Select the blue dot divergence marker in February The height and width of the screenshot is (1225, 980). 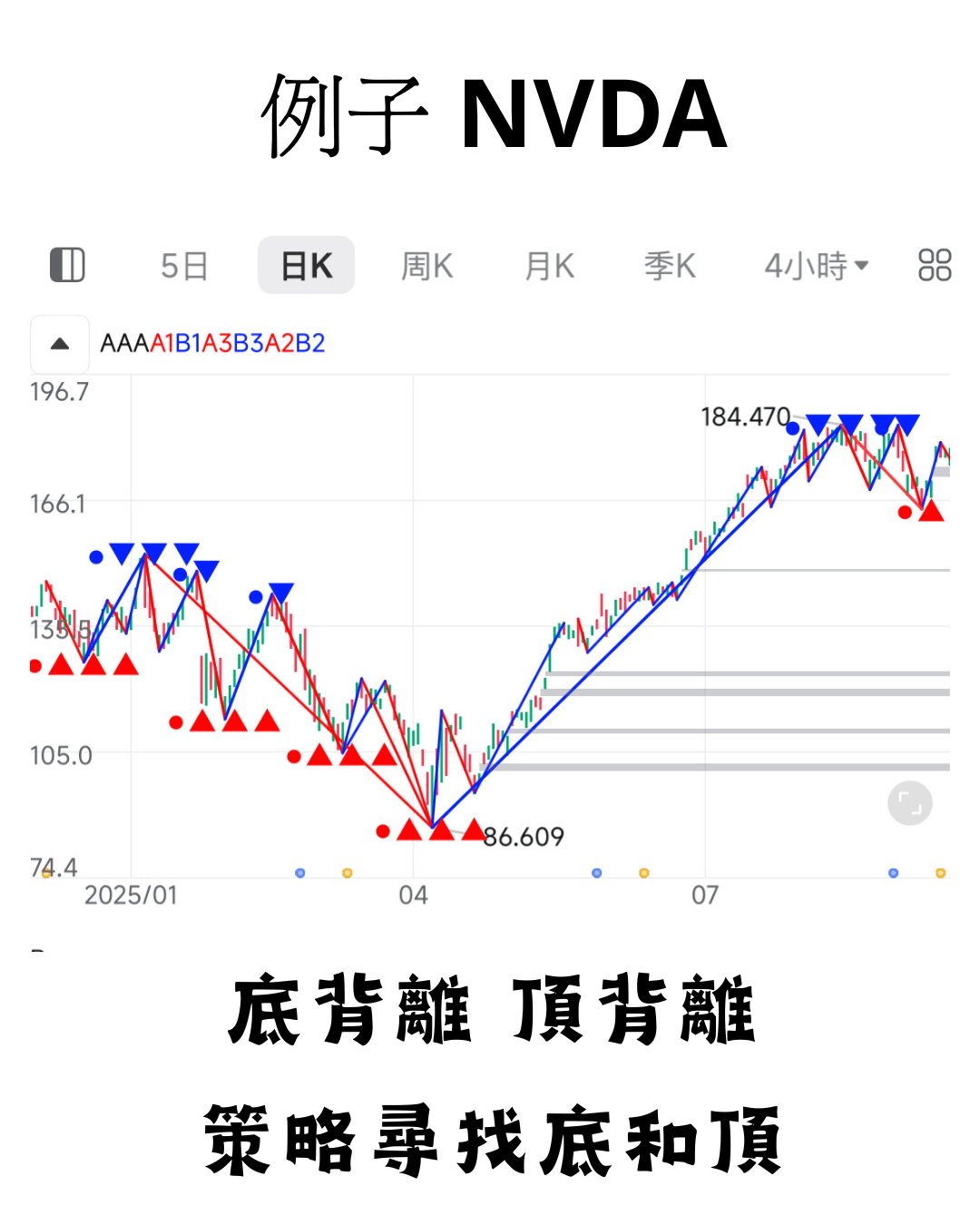pyautogui.click(x=97, y=557)
